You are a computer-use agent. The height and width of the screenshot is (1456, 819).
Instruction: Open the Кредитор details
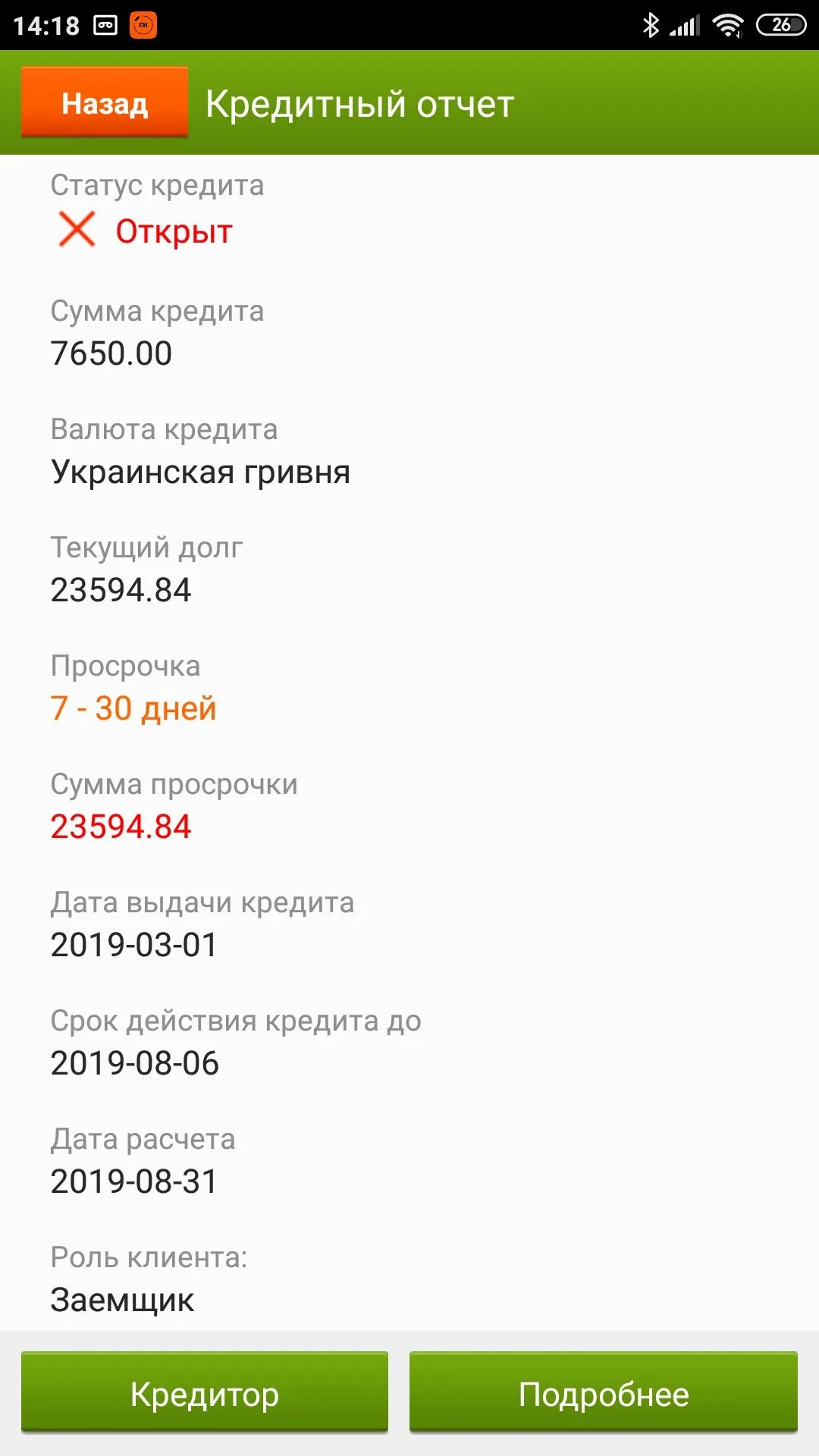click(x=205, y=1393)
